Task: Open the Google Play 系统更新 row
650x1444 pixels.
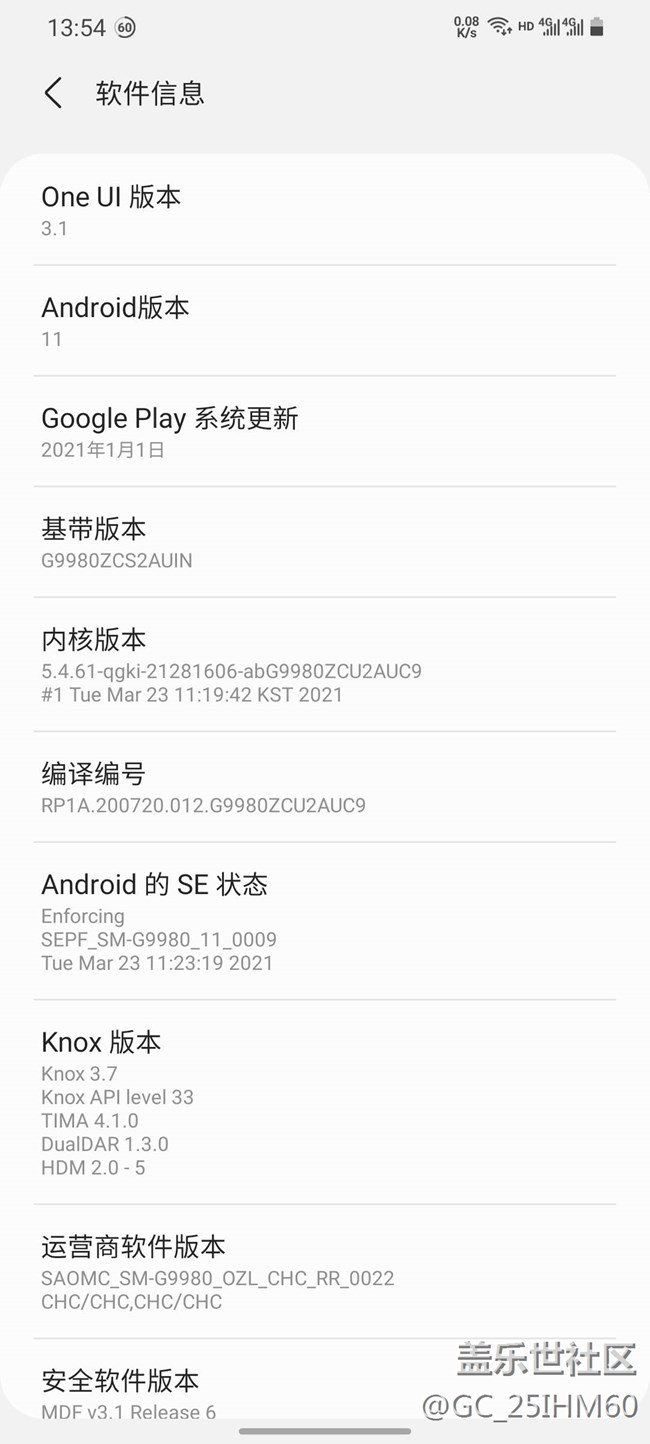Action: pyautogui.click(x=325, y=432)
